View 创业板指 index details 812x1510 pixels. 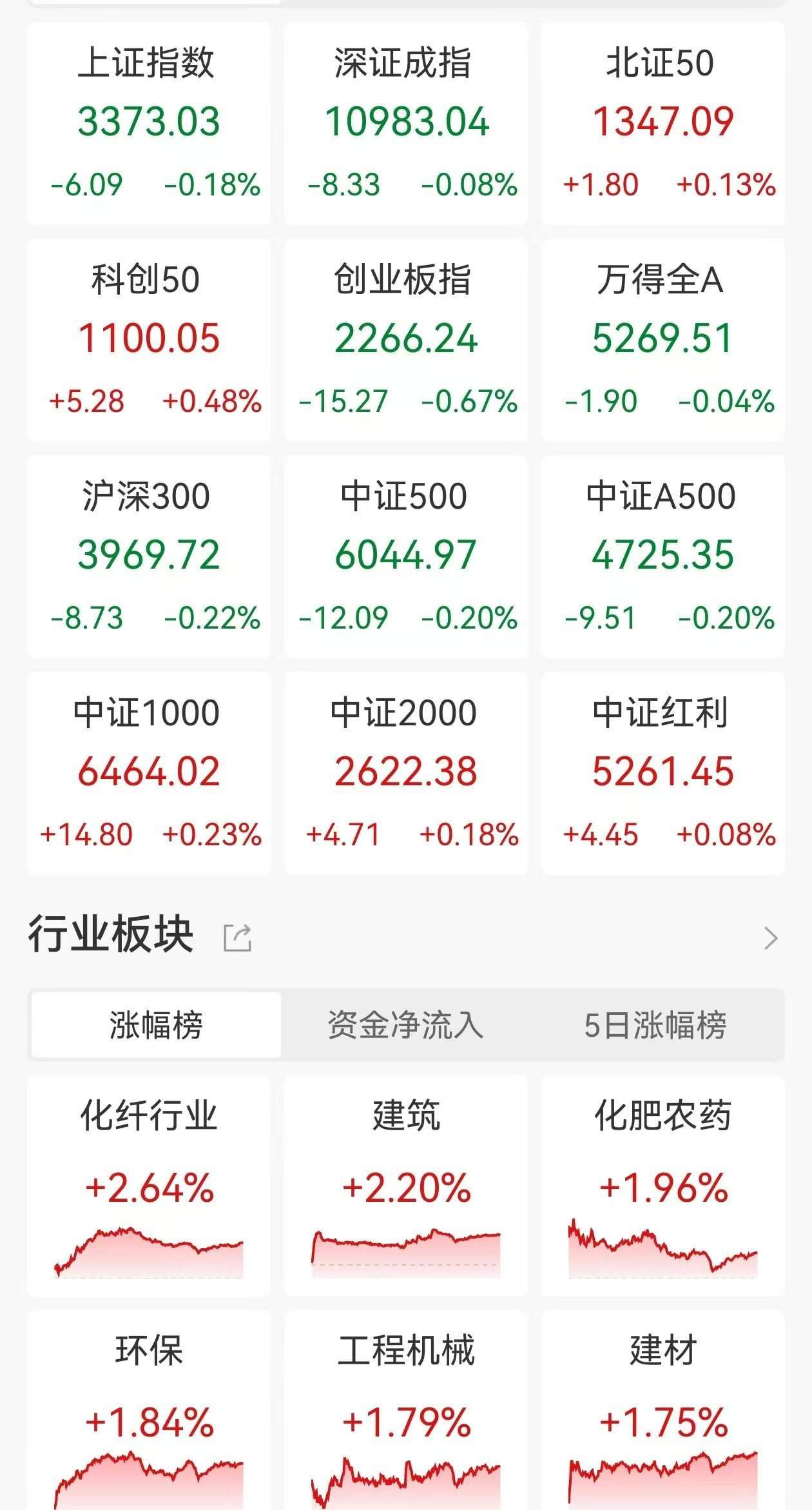coord(405,339)
